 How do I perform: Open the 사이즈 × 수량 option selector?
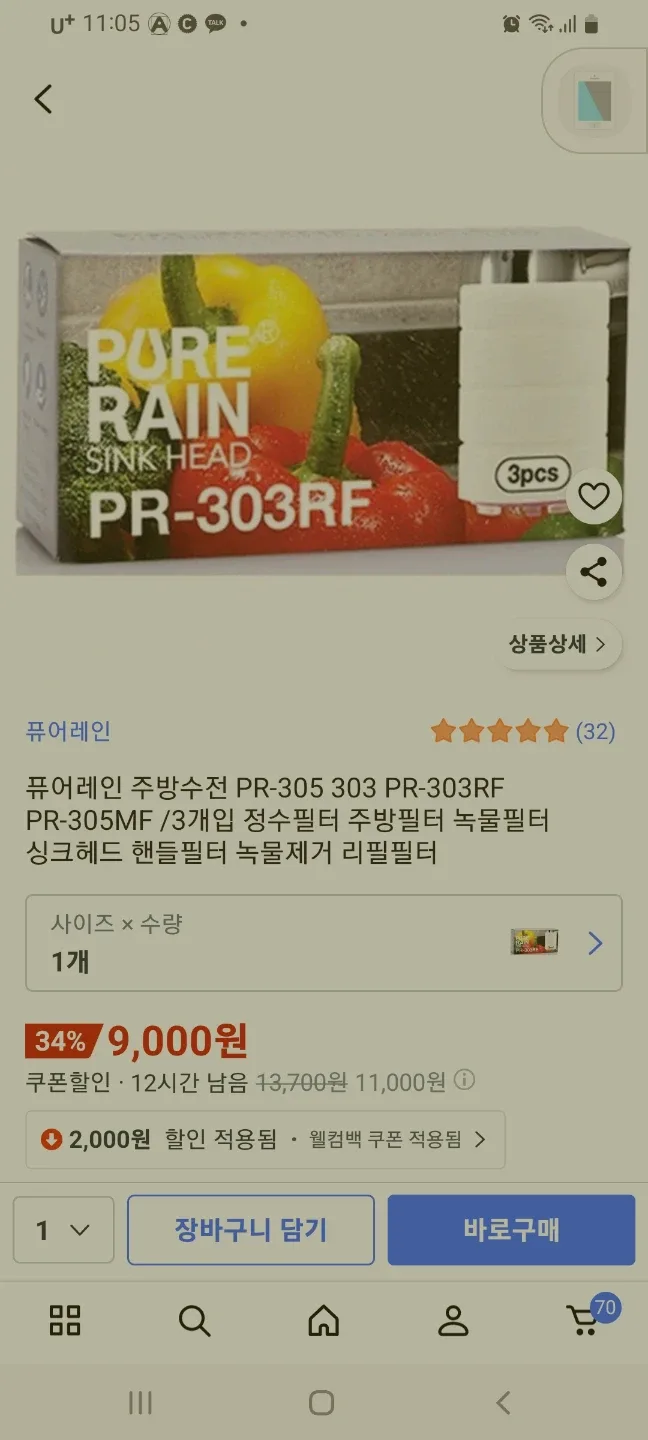pos(324,943)
